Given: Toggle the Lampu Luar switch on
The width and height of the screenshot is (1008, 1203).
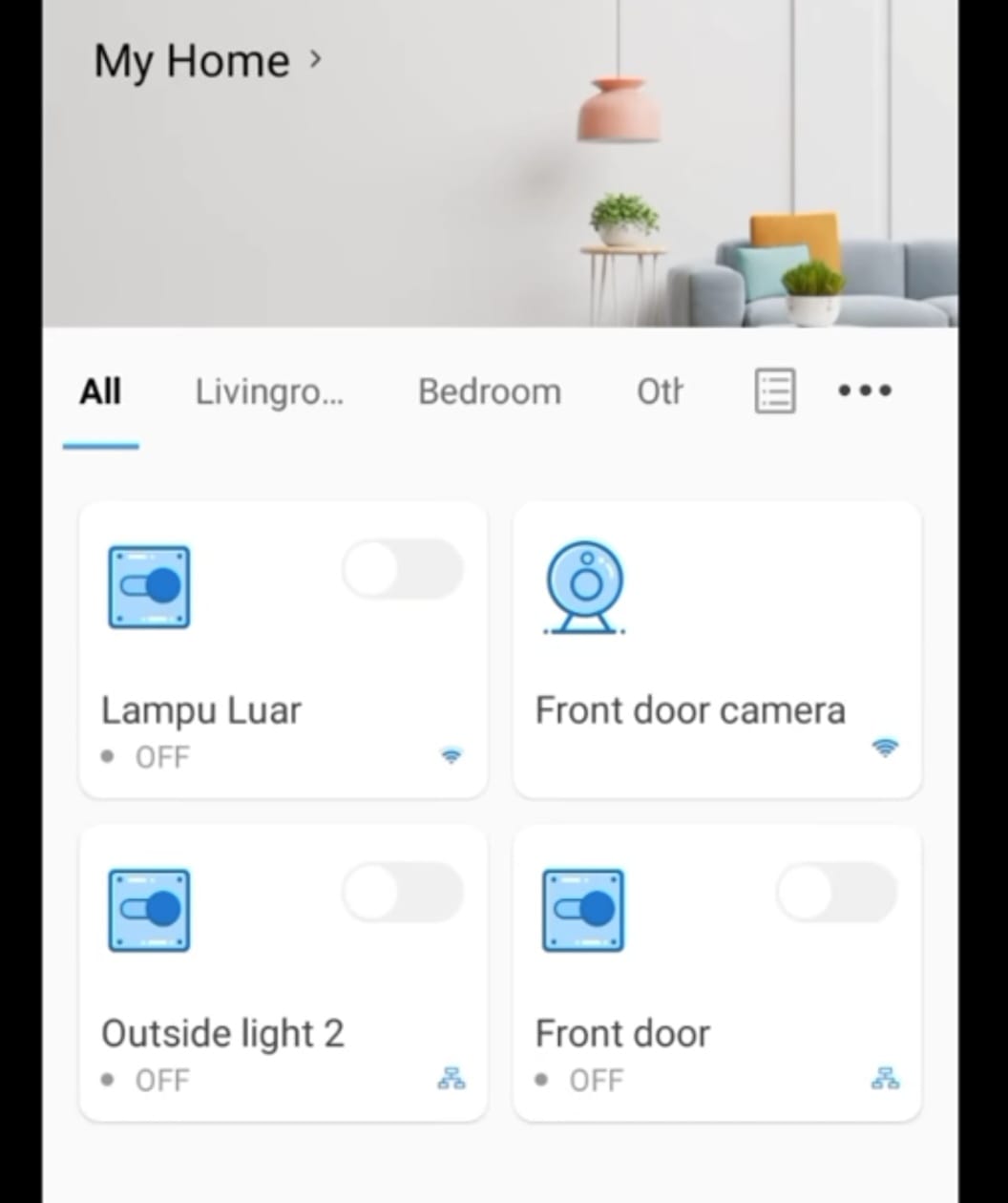Looking at the screenshot, I should point(403,569).
